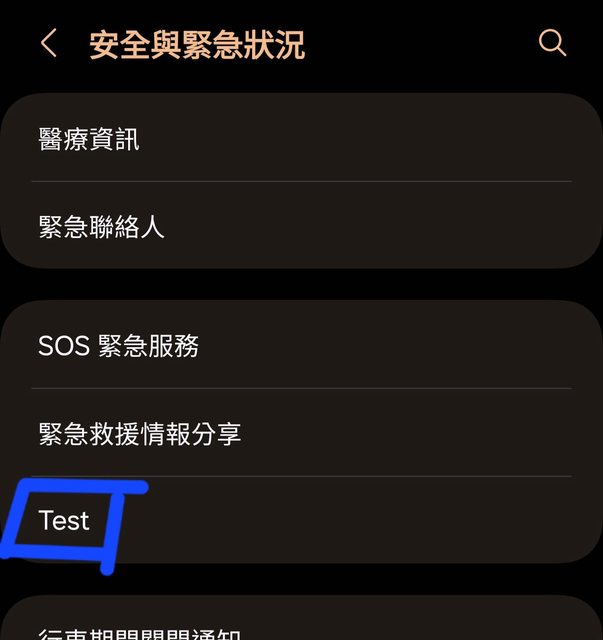Open 緊急救援情報分享
The image size is (603, 640).
click(300, 434)
